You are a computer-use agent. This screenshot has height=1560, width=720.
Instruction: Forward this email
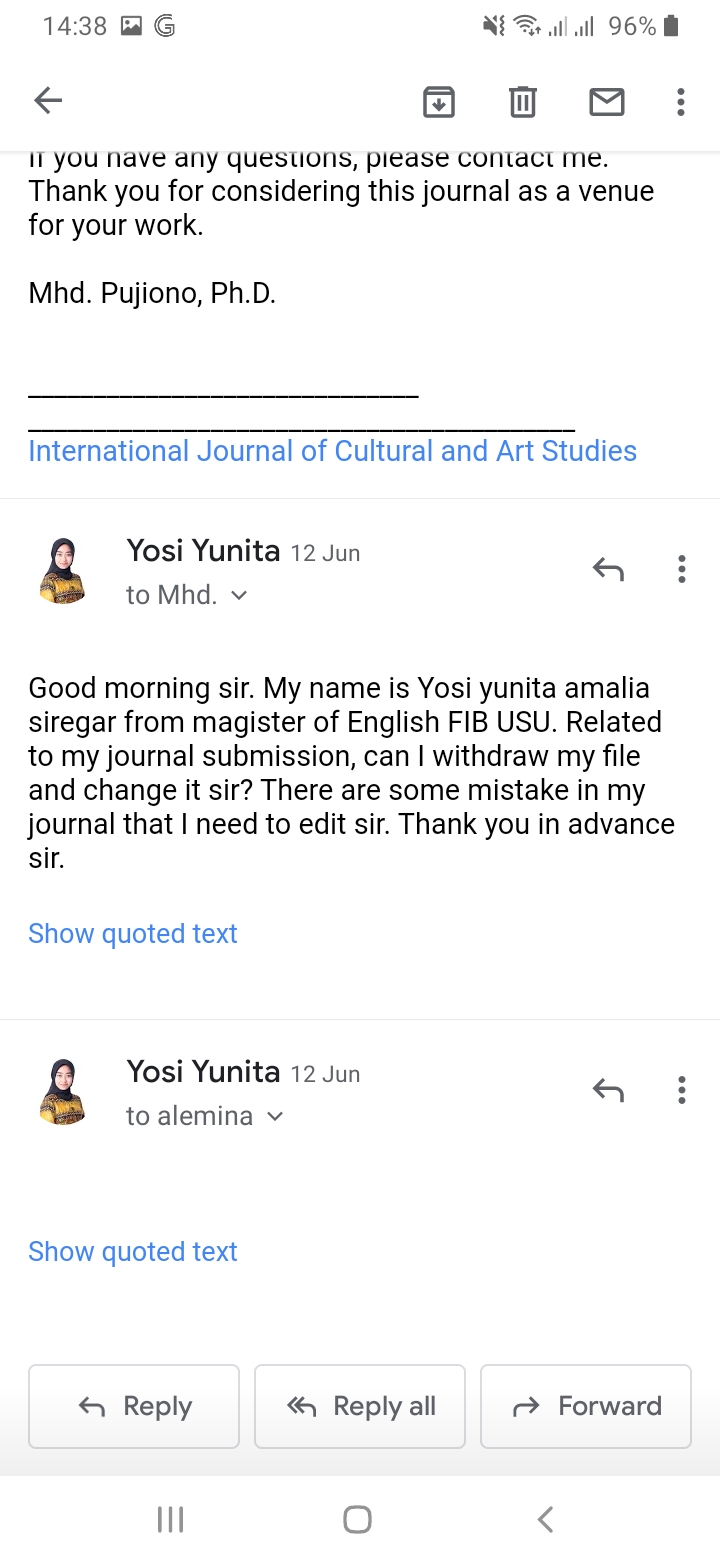[x=586, y=1406]
